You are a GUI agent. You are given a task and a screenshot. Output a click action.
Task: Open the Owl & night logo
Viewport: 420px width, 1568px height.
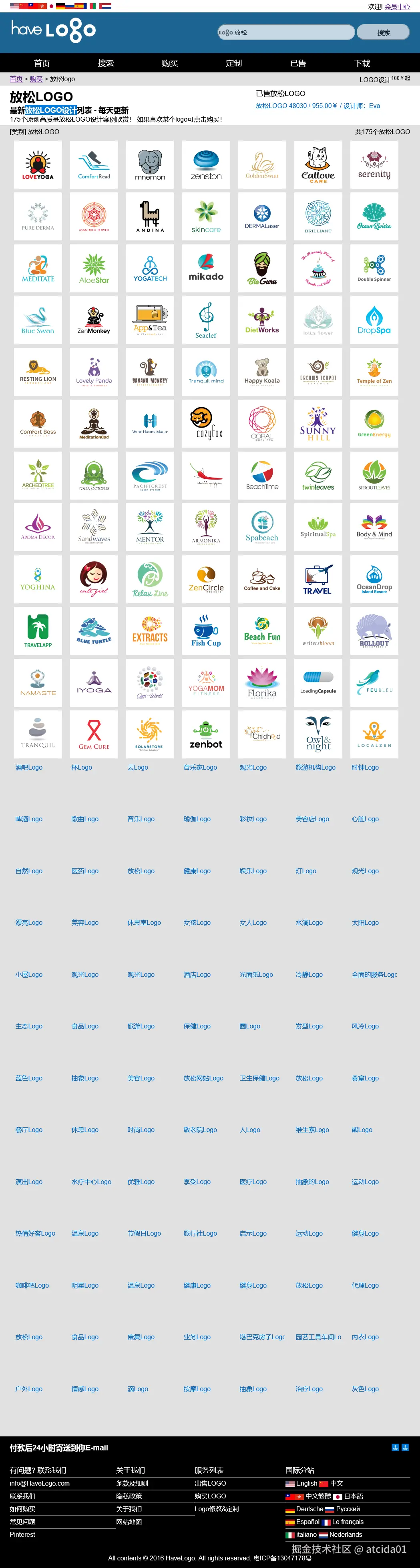tap(318, 734)
